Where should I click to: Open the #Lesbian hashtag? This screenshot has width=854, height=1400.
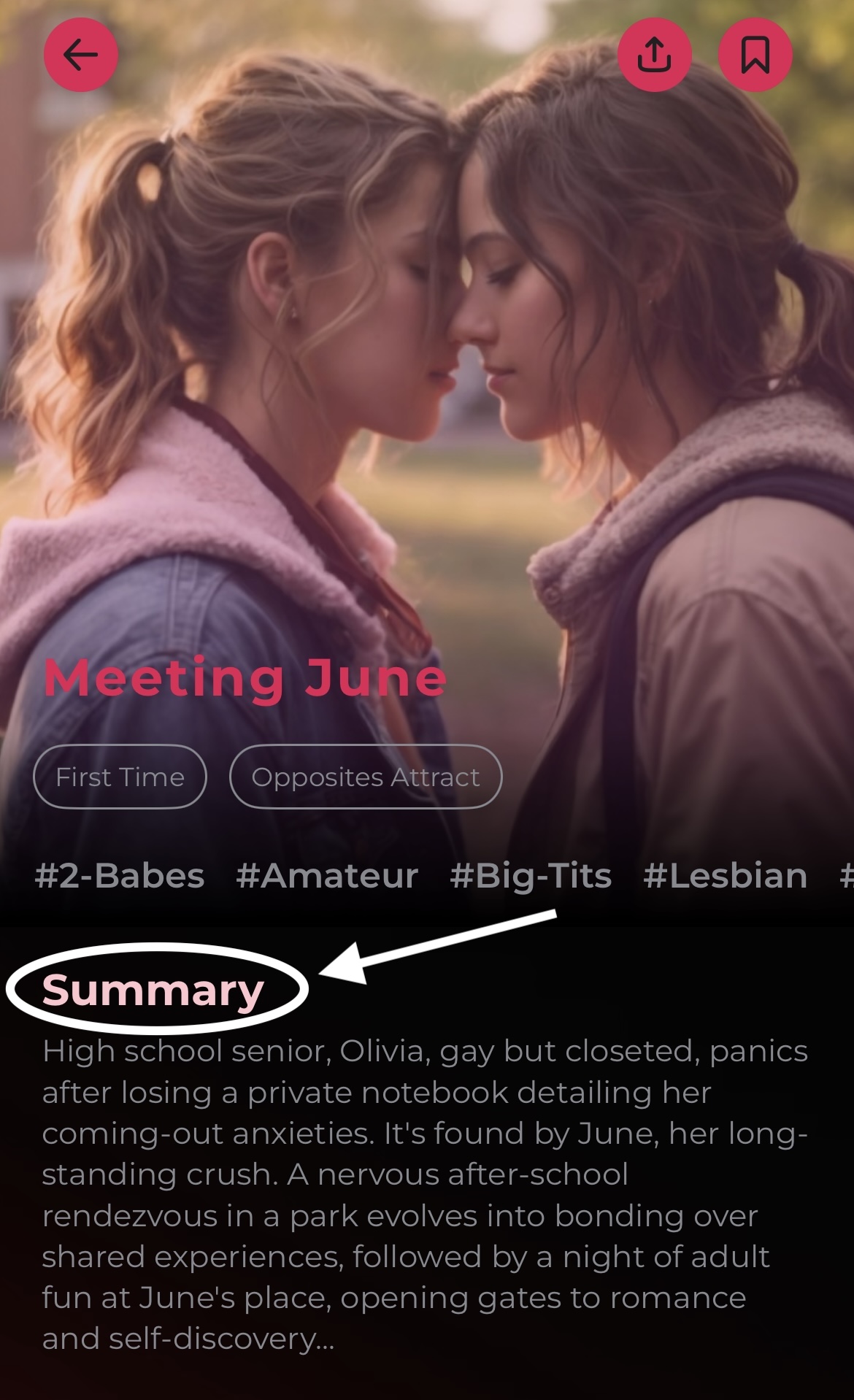pyautogui.click(x=725, y=875)
